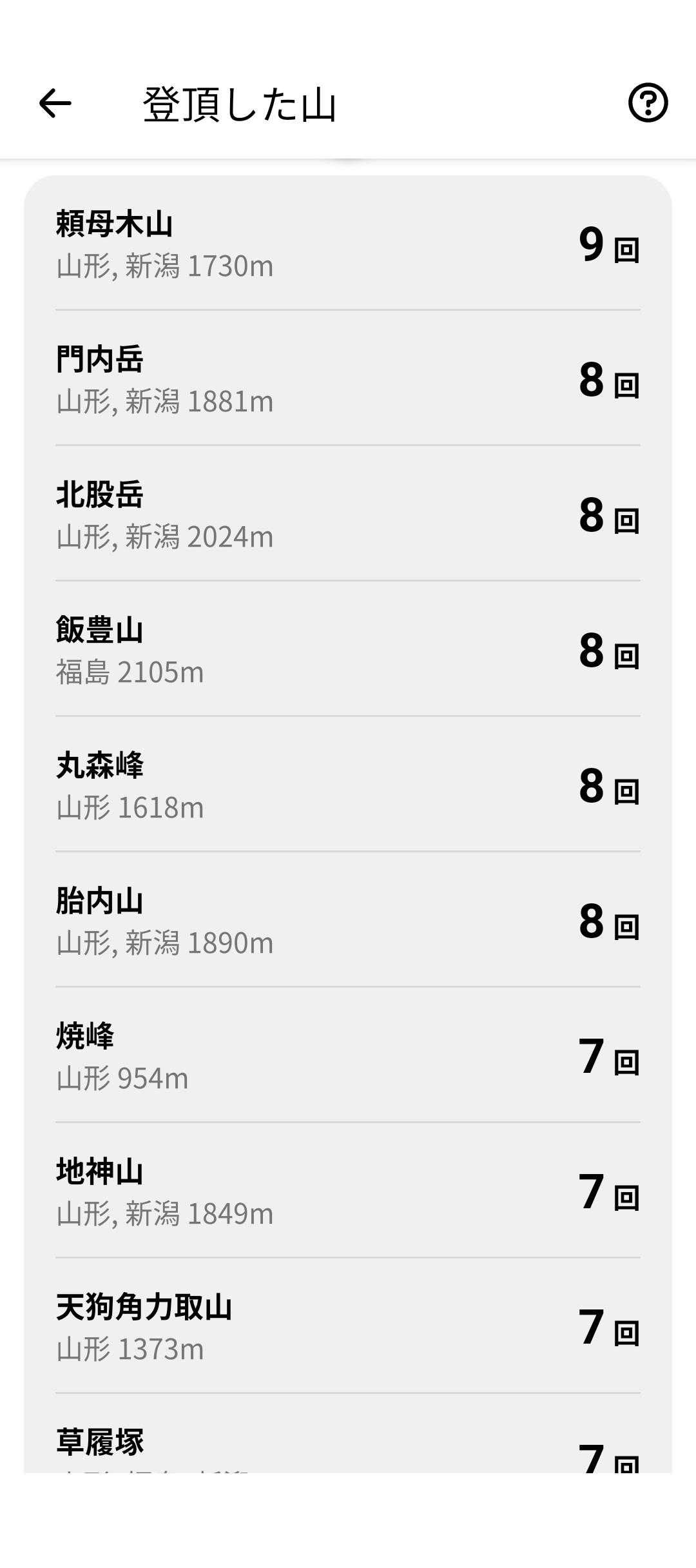The height and width of the screenshot is (1568, 696).
Task: Open 飯豊山 in Fukushima
Action: [348, 650]
